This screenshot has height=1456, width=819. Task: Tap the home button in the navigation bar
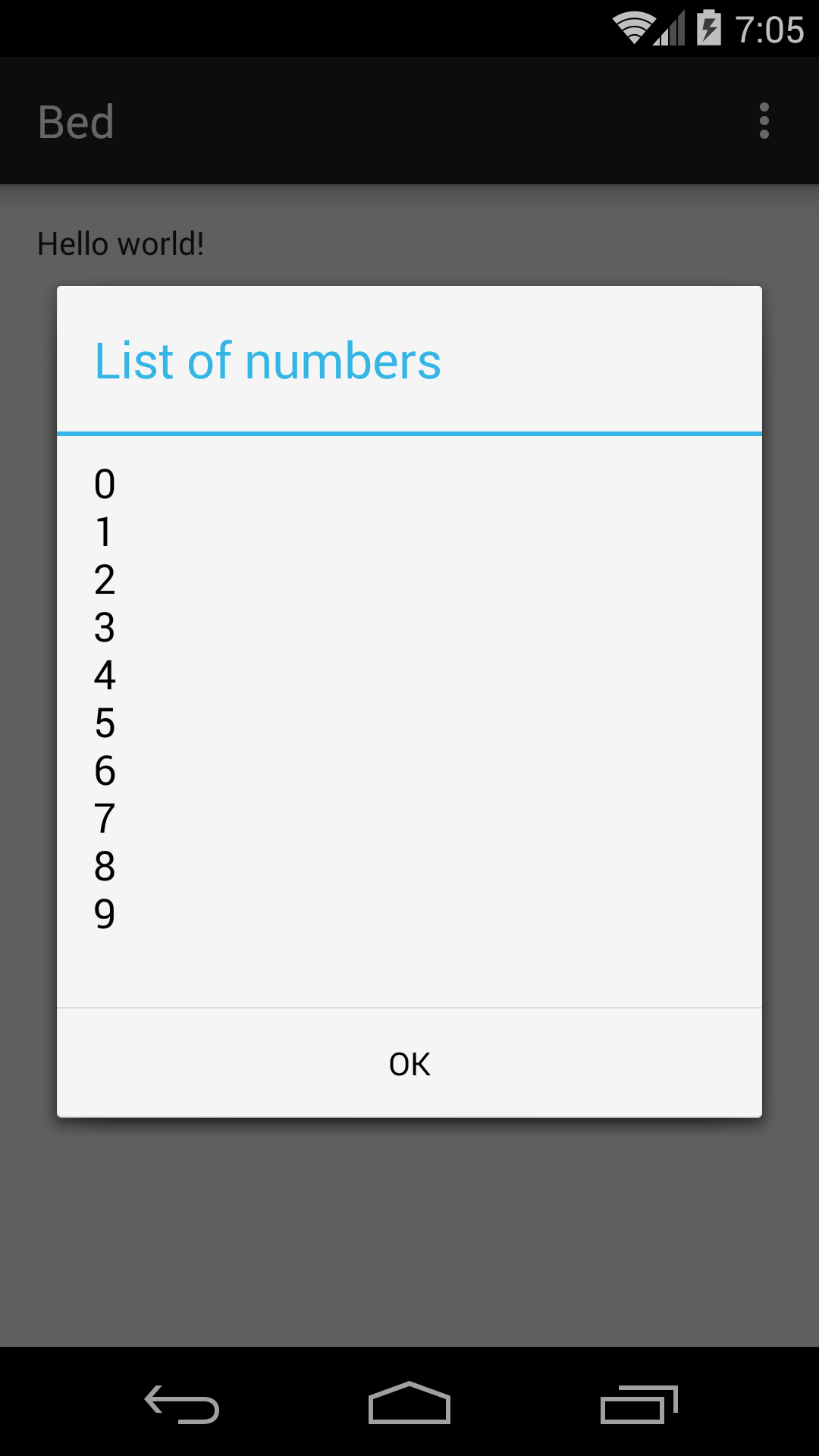point(409,1403)
